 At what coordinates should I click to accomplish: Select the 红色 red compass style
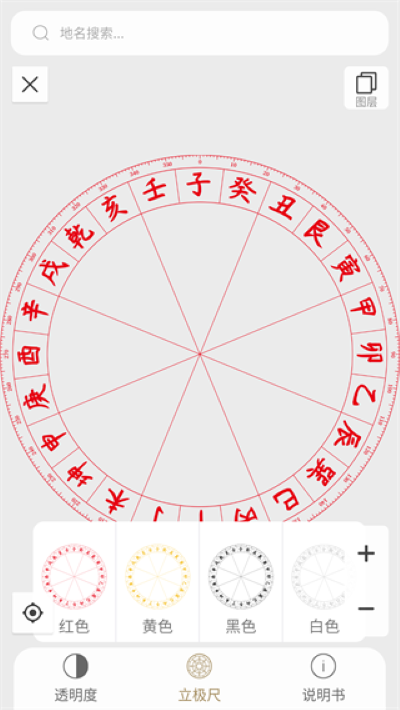pyautogui.click(x=74, y=582)
